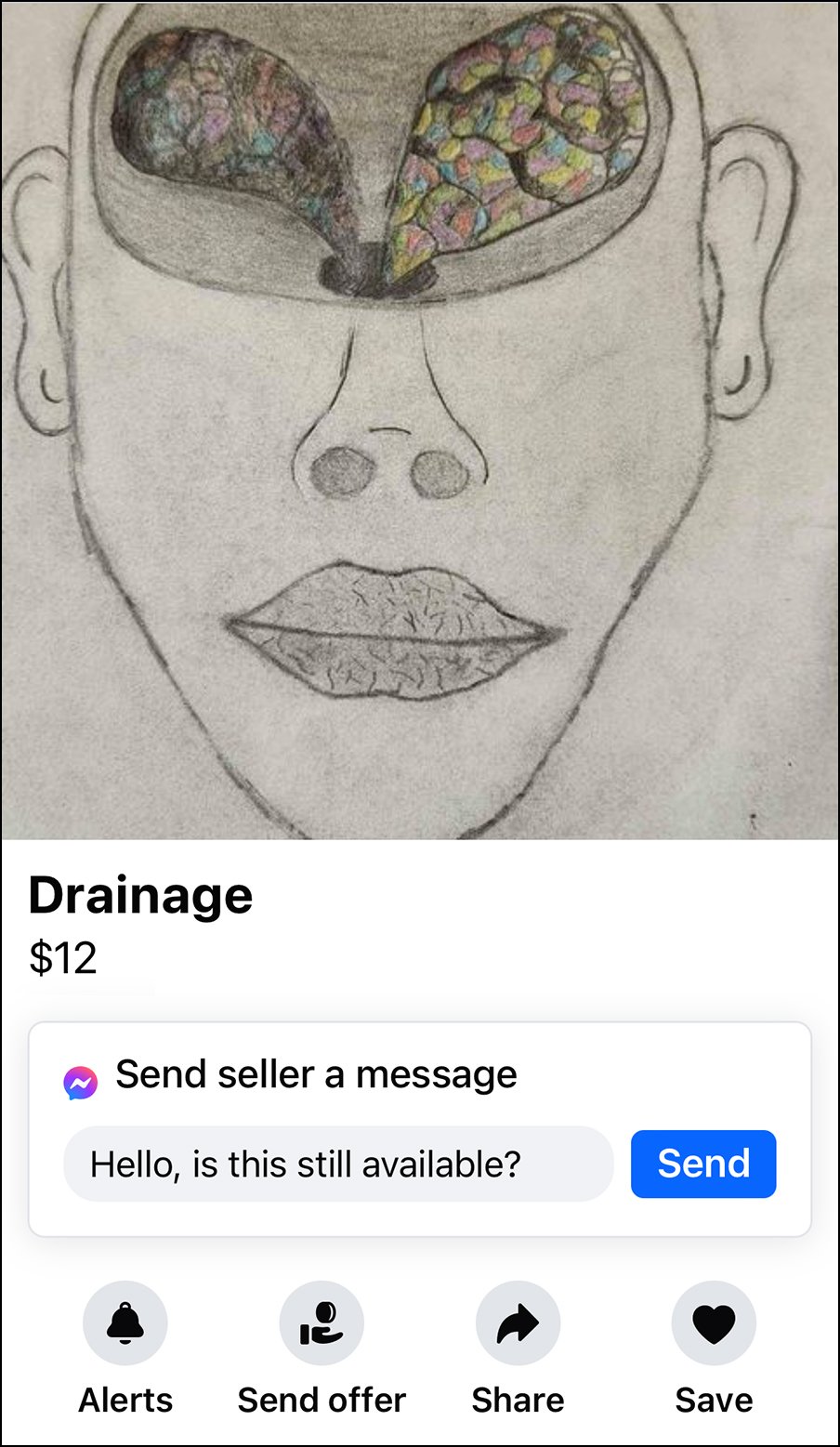Send the message to the seller
Image resolution: width=840 pixels, height=1447 pixels.
coord(703,1164)
